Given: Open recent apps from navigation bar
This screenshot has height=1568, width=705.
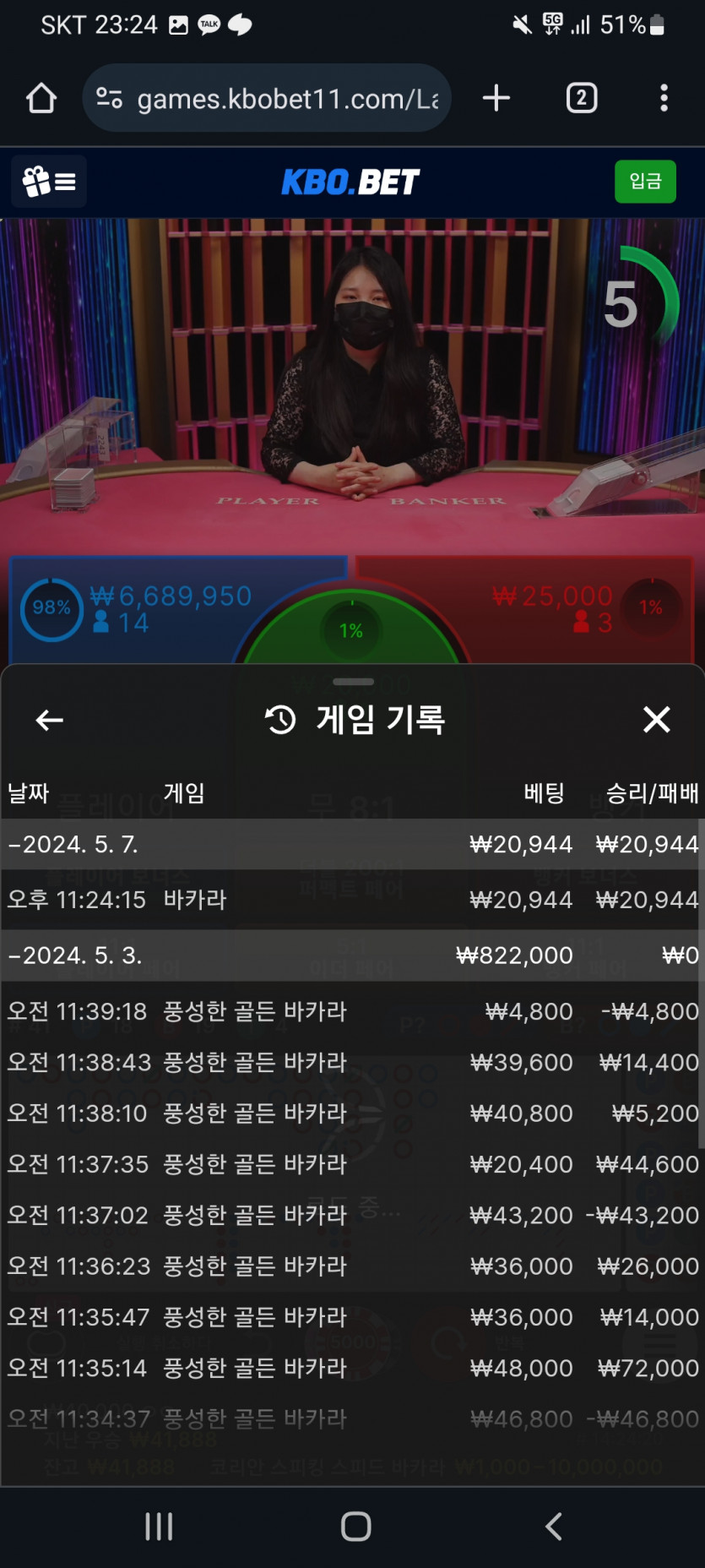Looking at the screenshot, I should (159, 1526).
